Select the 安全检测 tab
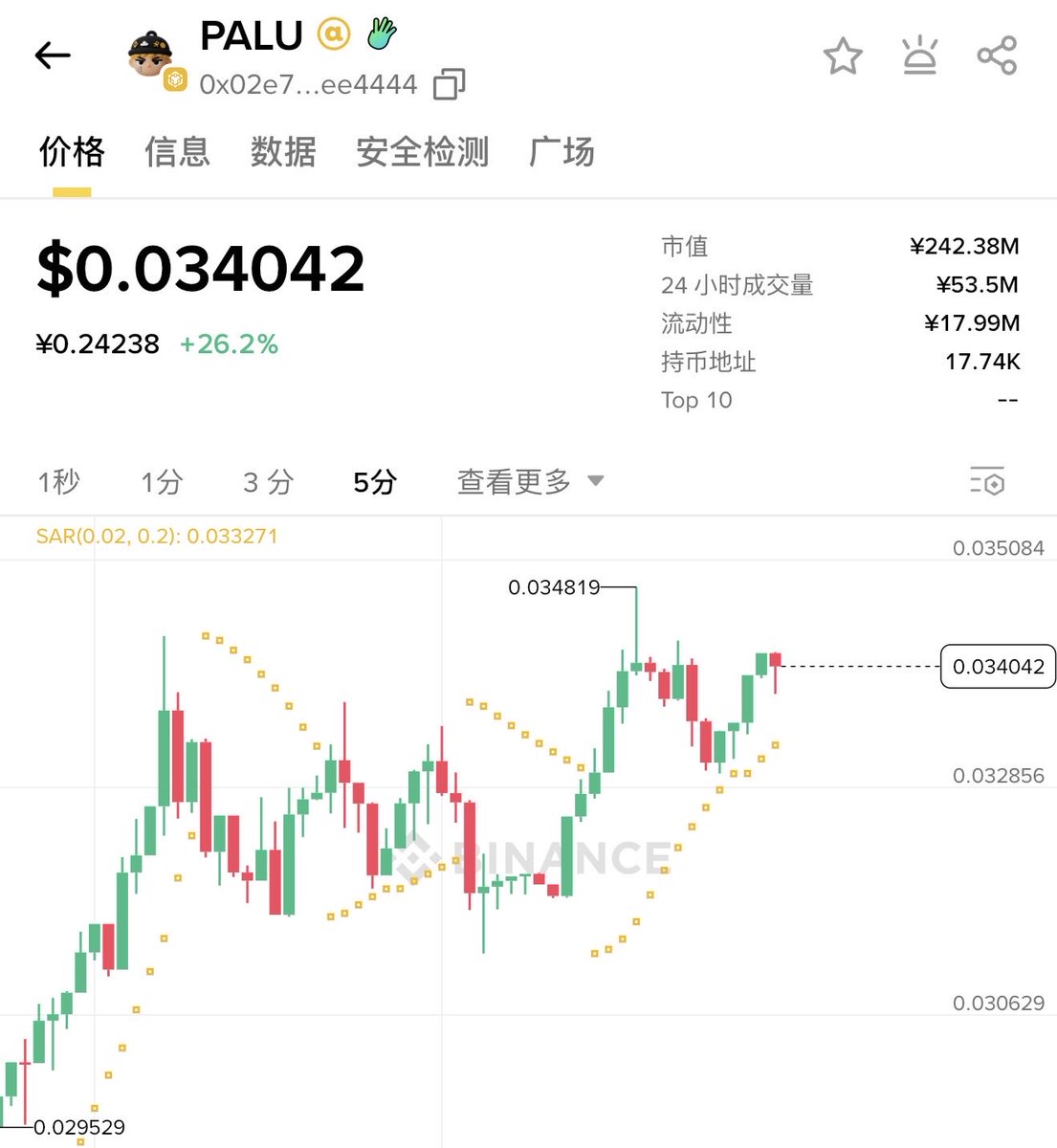Screen dimensions: 1057x1148 (x=422, y=152)
